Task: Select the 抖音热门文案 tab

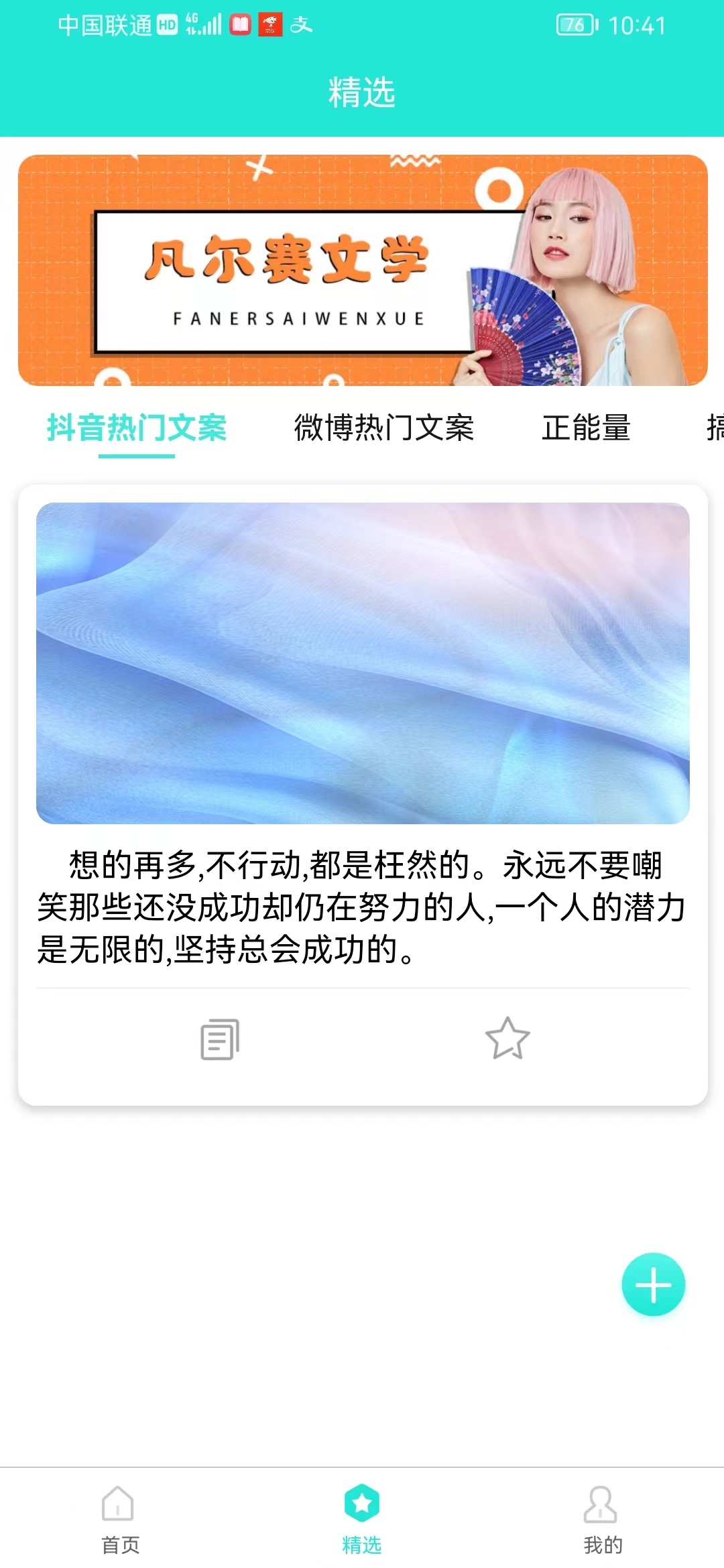Action: pyautogui.click(x=136, y=430)
